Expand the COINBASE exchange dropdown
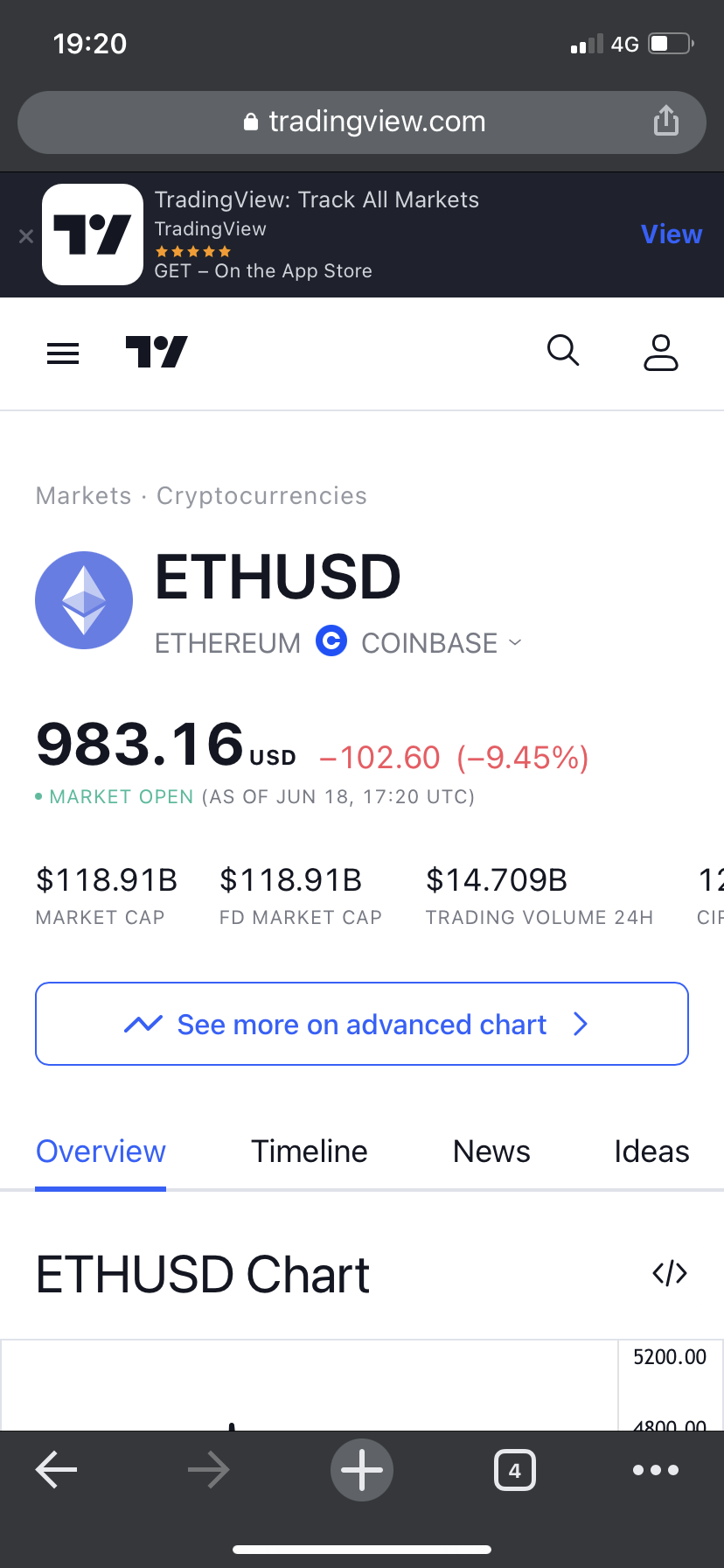The image size is (724, 1568). coord(442,643)
